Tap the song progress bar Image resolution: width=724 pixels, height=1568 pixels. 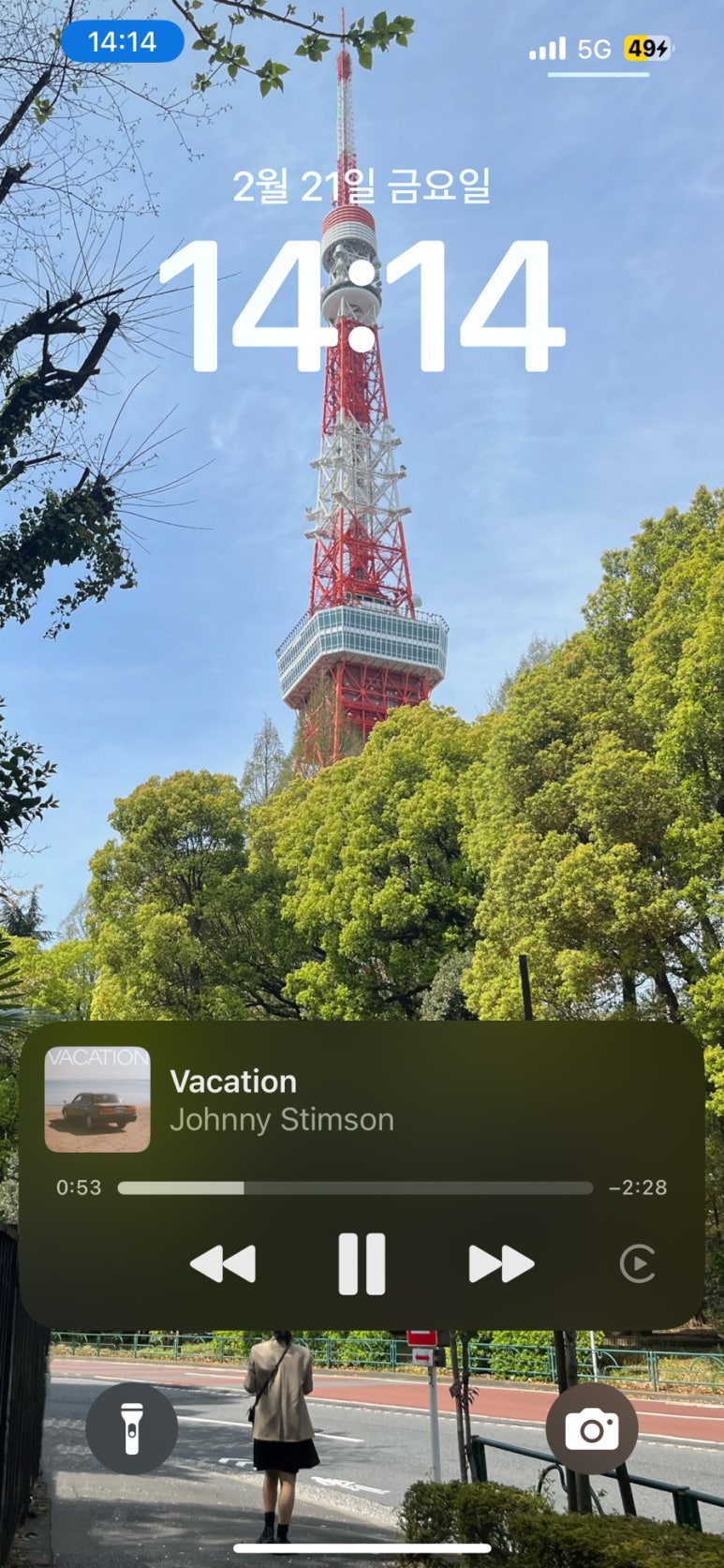click(356, 1187)
